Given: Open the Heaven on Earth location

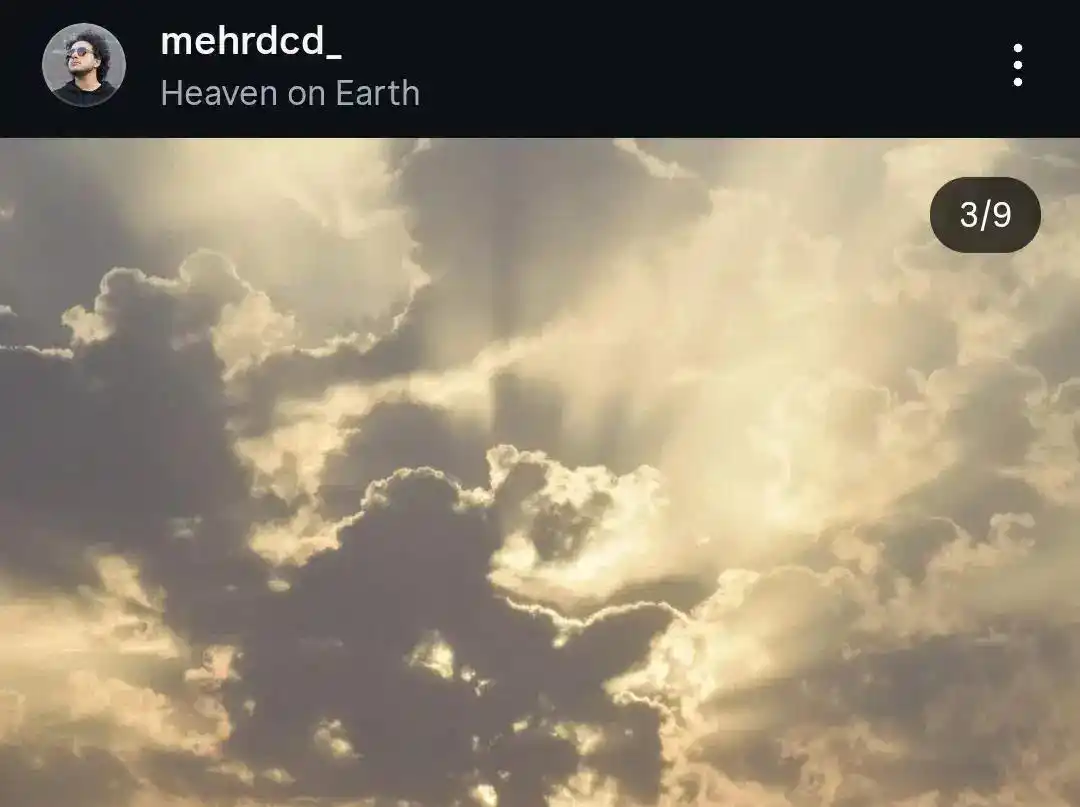Looking at the screenshot, I should [x=290, y=93].
